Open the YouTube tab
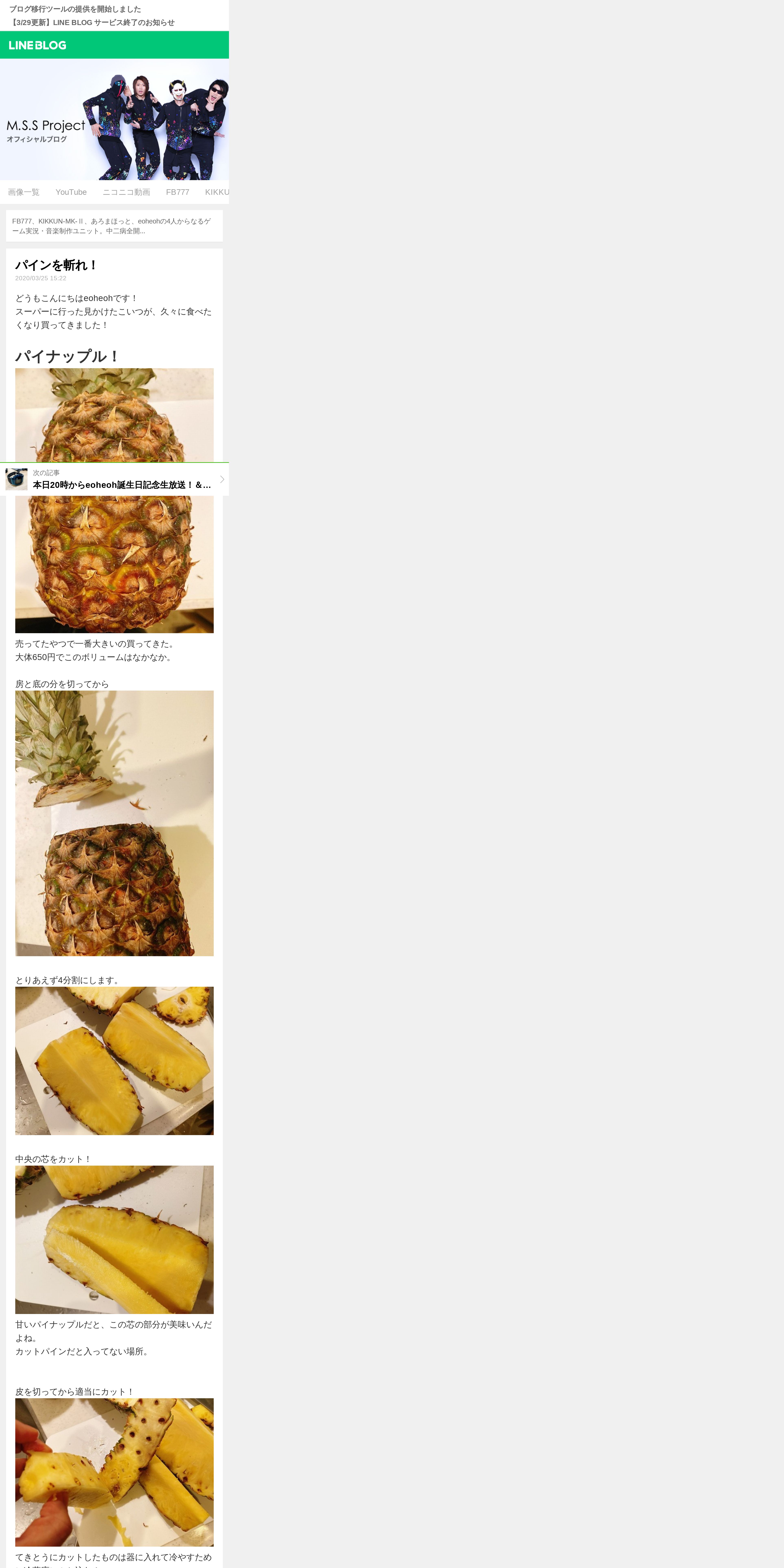 71,192
